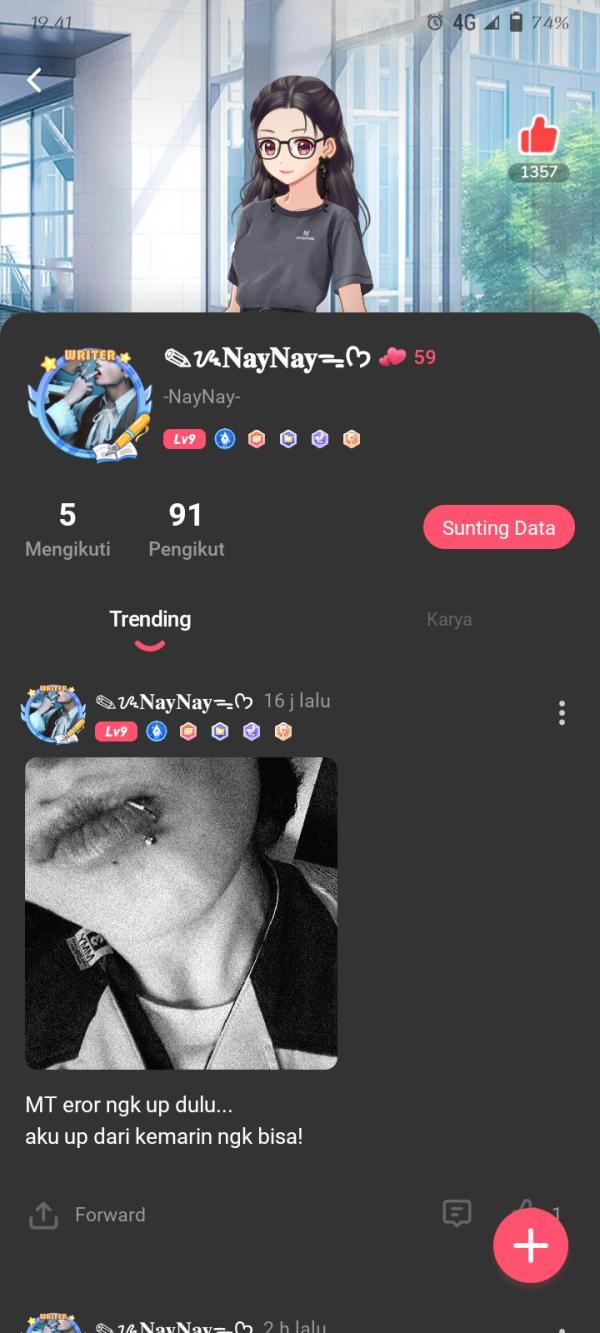Screen dimensions: 600x1333
Task: Switch to the Karya tab
Action: 449,619
